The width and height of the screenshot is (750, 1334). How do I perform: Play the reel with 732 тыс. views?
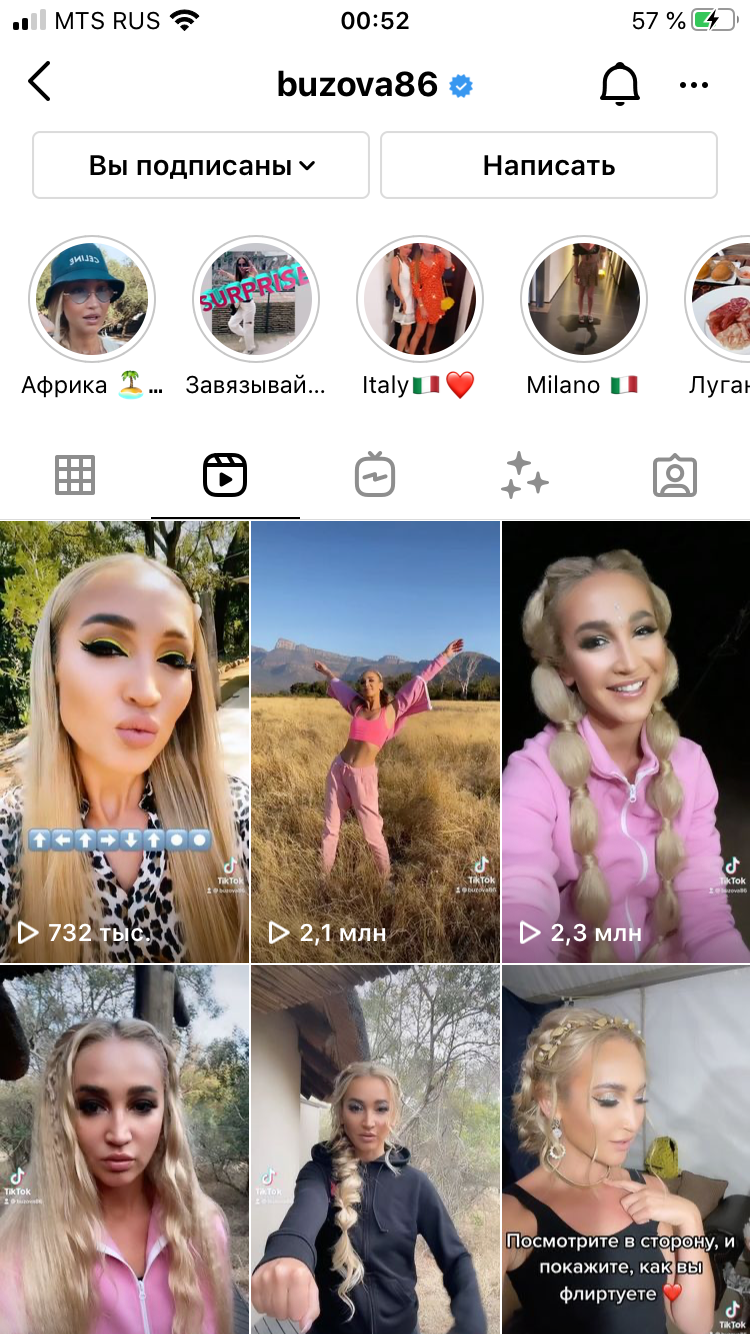coord(124,740)
